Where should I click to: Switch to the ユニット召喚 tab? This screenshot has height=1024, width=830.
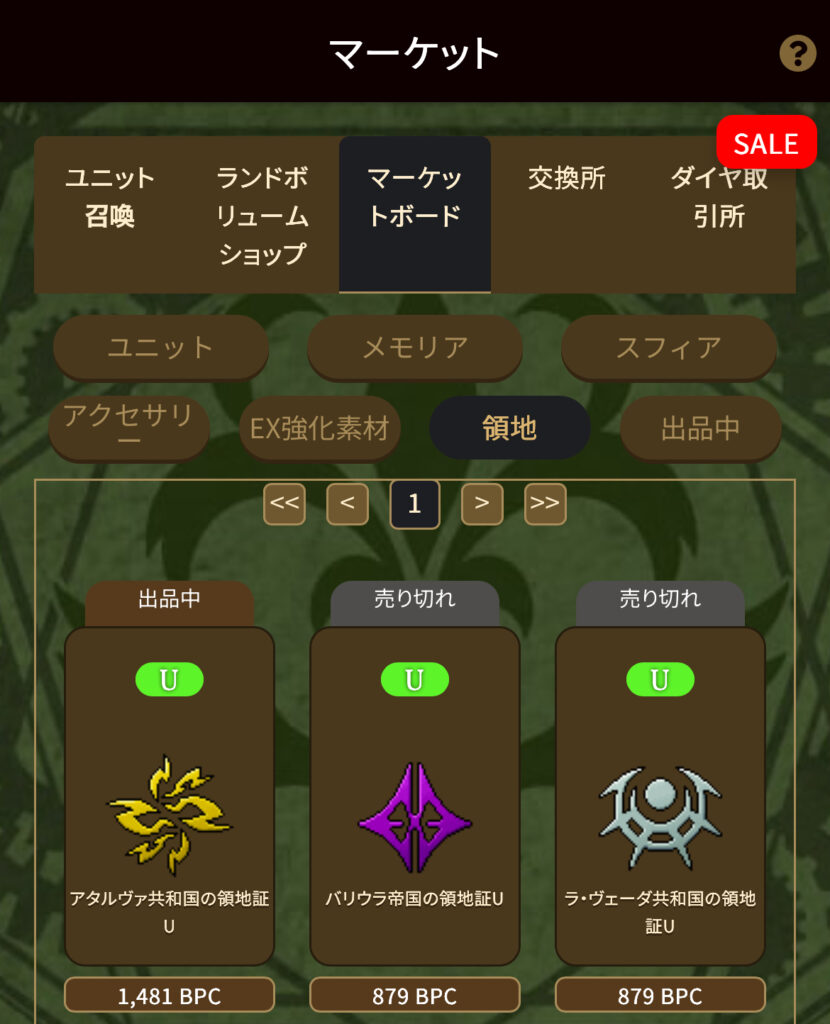[x=110, y=197]
